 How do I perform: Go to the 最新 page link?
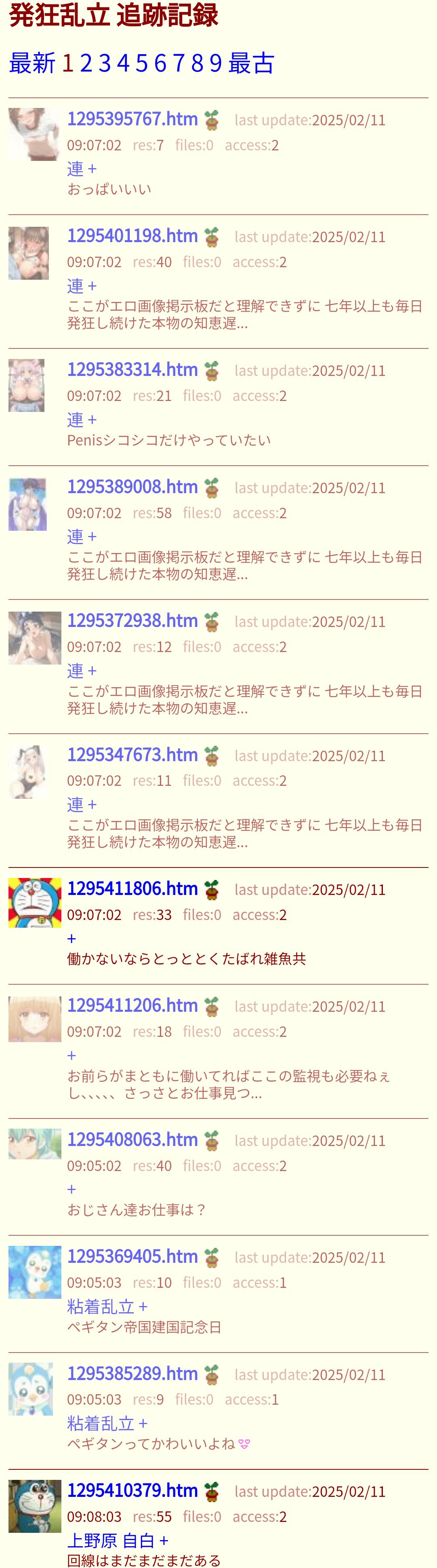[32, 63]
